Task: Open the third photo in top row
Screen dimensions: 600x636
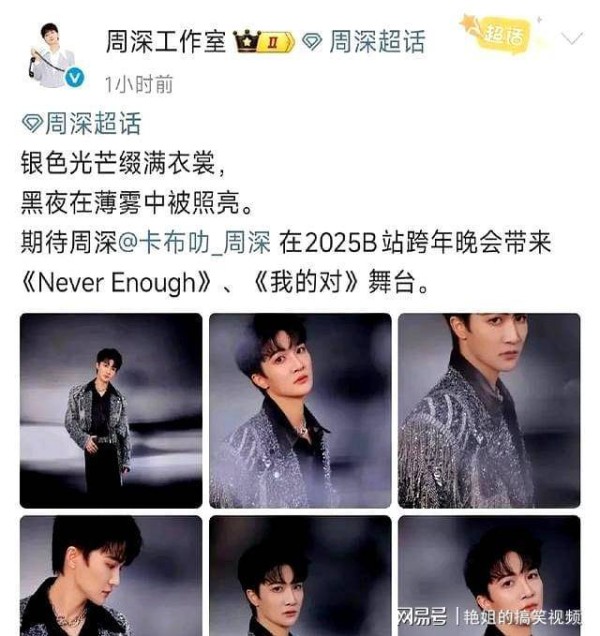Action: (x=489, y=410)
